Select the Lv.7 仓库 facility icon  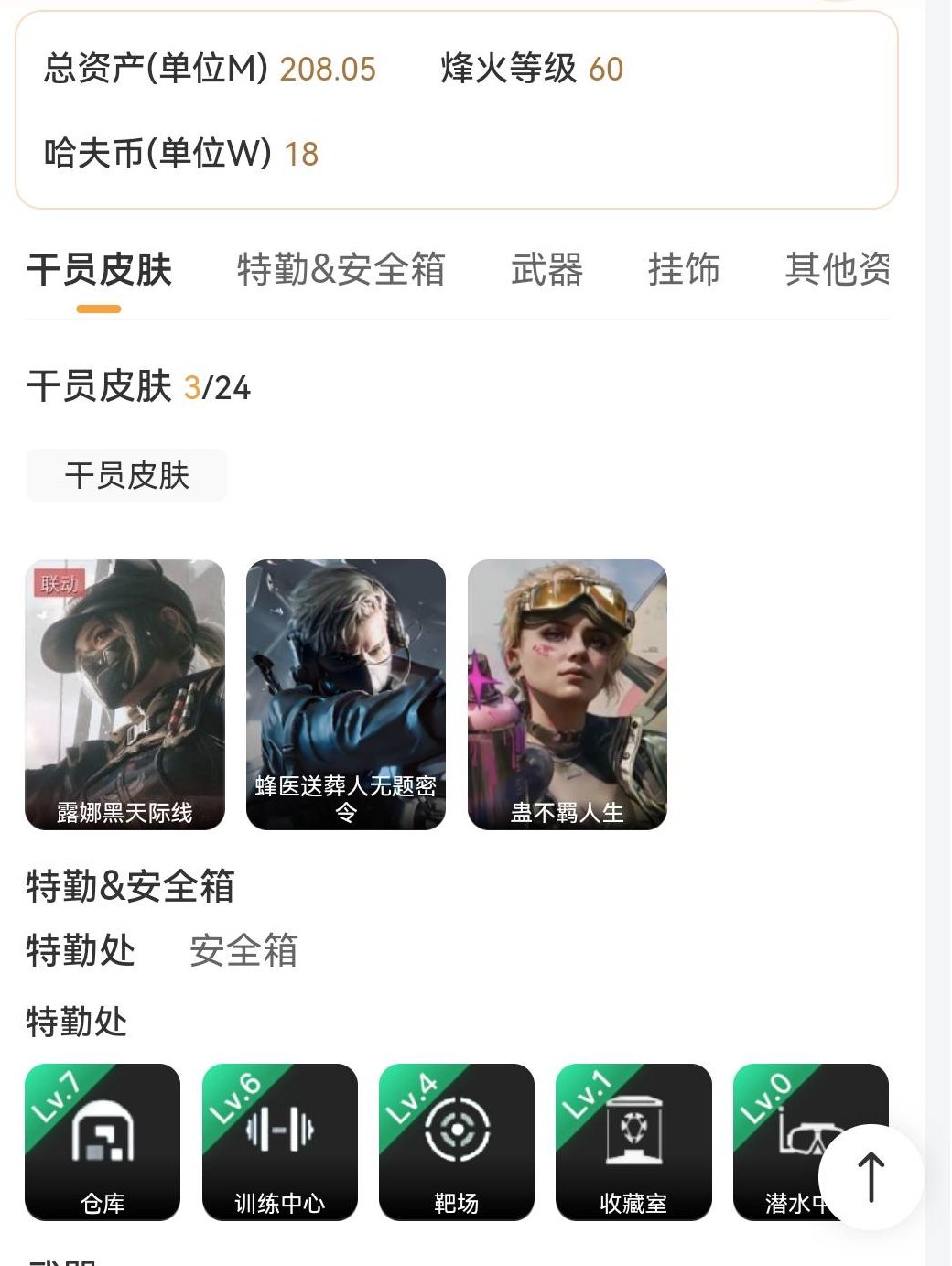click(x=103, y=1142)
